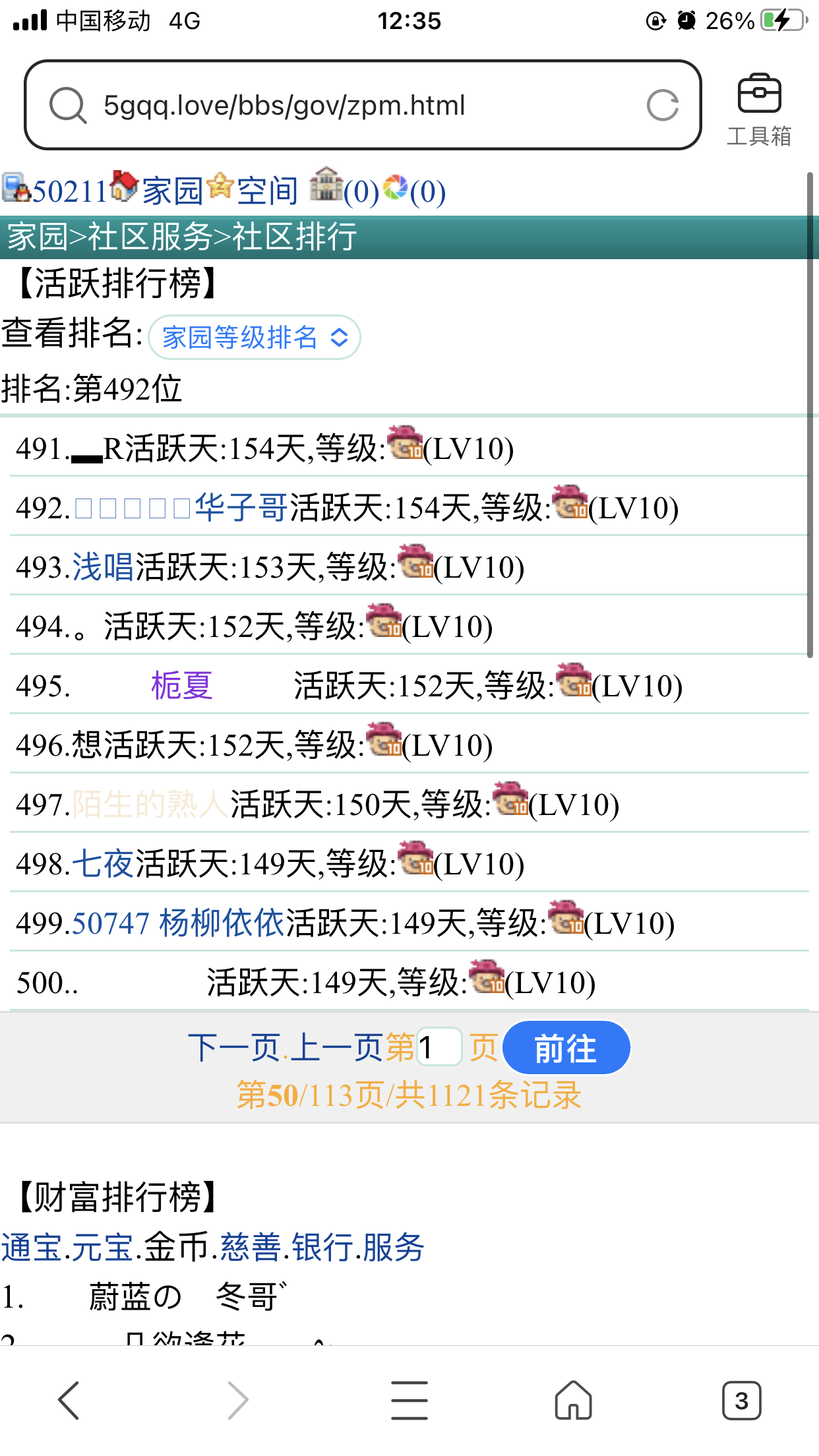Go back with browser back arrow

coord(69,1401)
